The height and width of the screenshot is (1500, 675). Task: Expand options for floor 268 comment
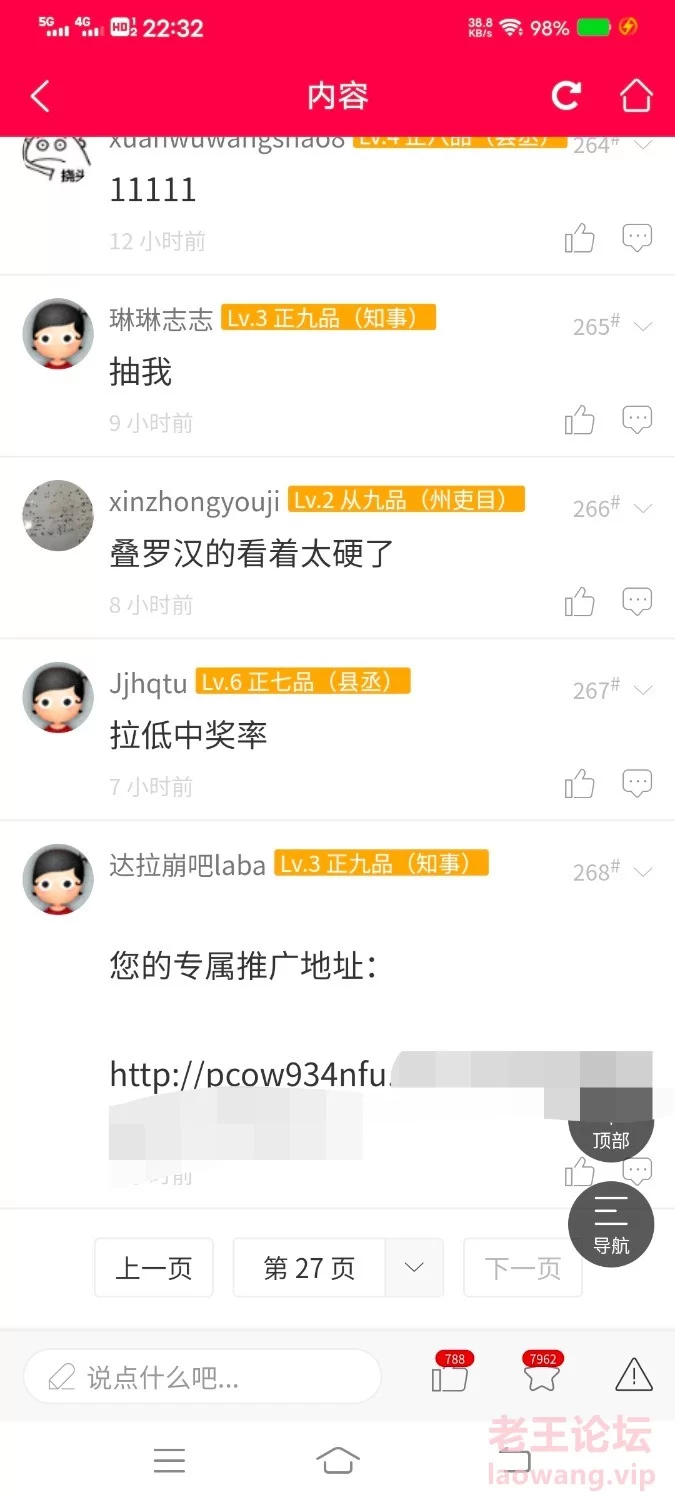coord(644,873)
